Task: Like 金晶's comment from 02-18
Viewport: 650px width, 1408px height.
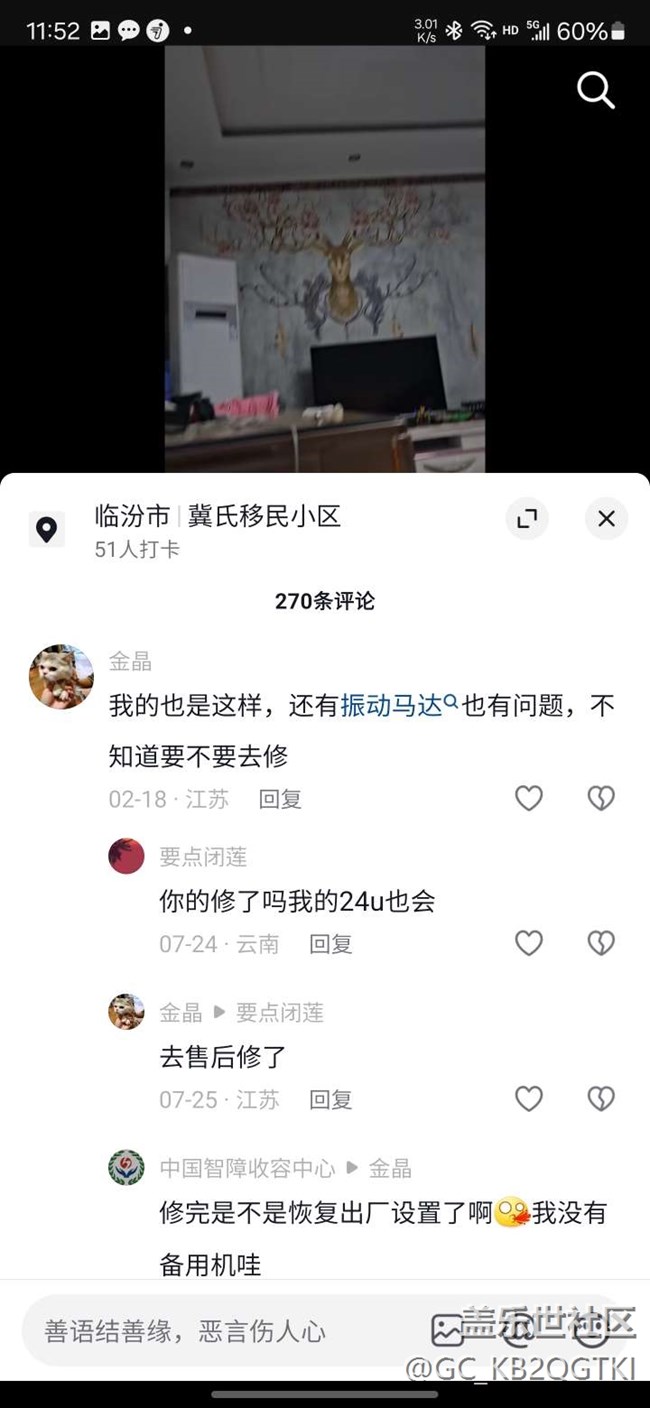Action: 528,798
